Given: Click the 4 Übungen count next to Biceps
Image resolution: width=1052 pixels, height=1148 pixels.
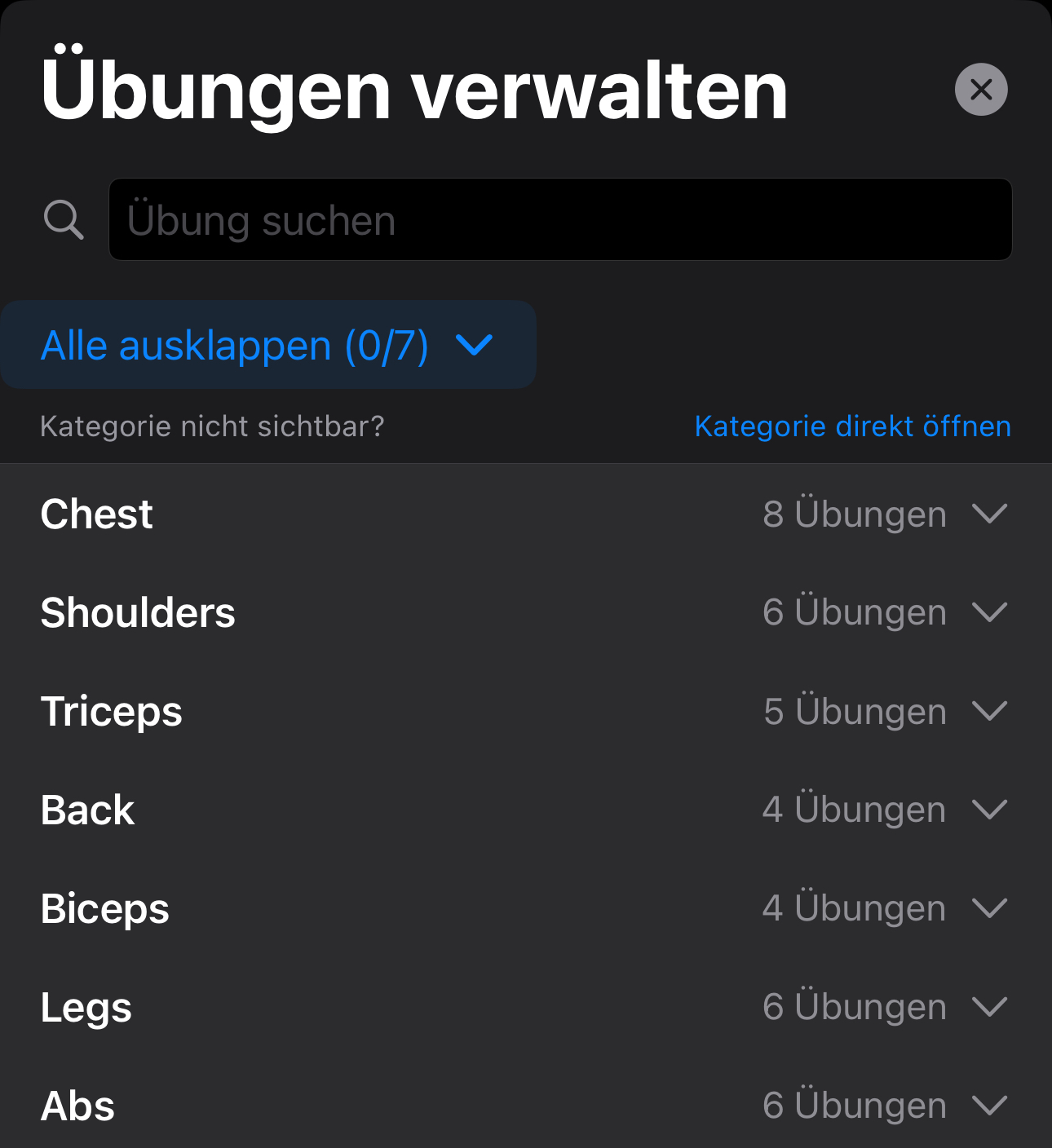Looking at the screenshot, I should pos(854,908).
